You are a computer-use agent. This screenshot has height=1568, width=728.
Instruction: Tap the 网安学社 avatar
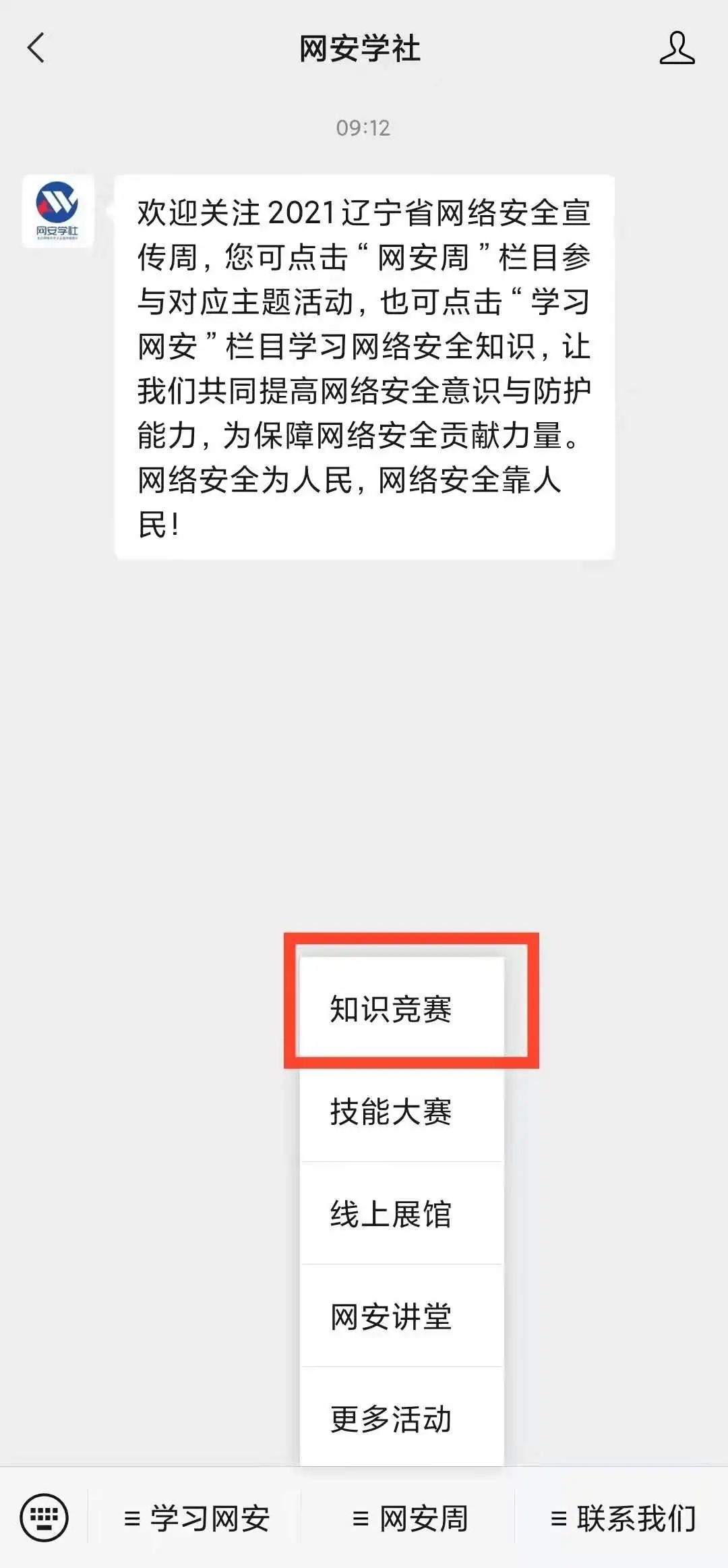58,211
